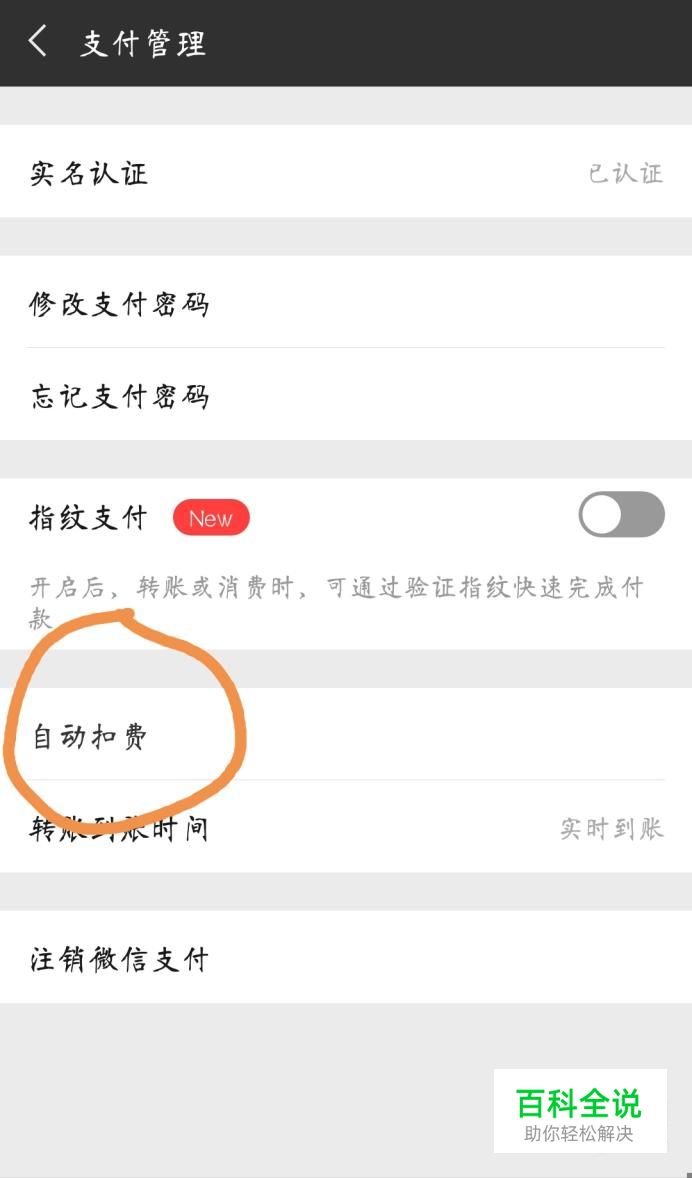Open 修改支付密码
692x1178 pixels.
coord(346,302)
